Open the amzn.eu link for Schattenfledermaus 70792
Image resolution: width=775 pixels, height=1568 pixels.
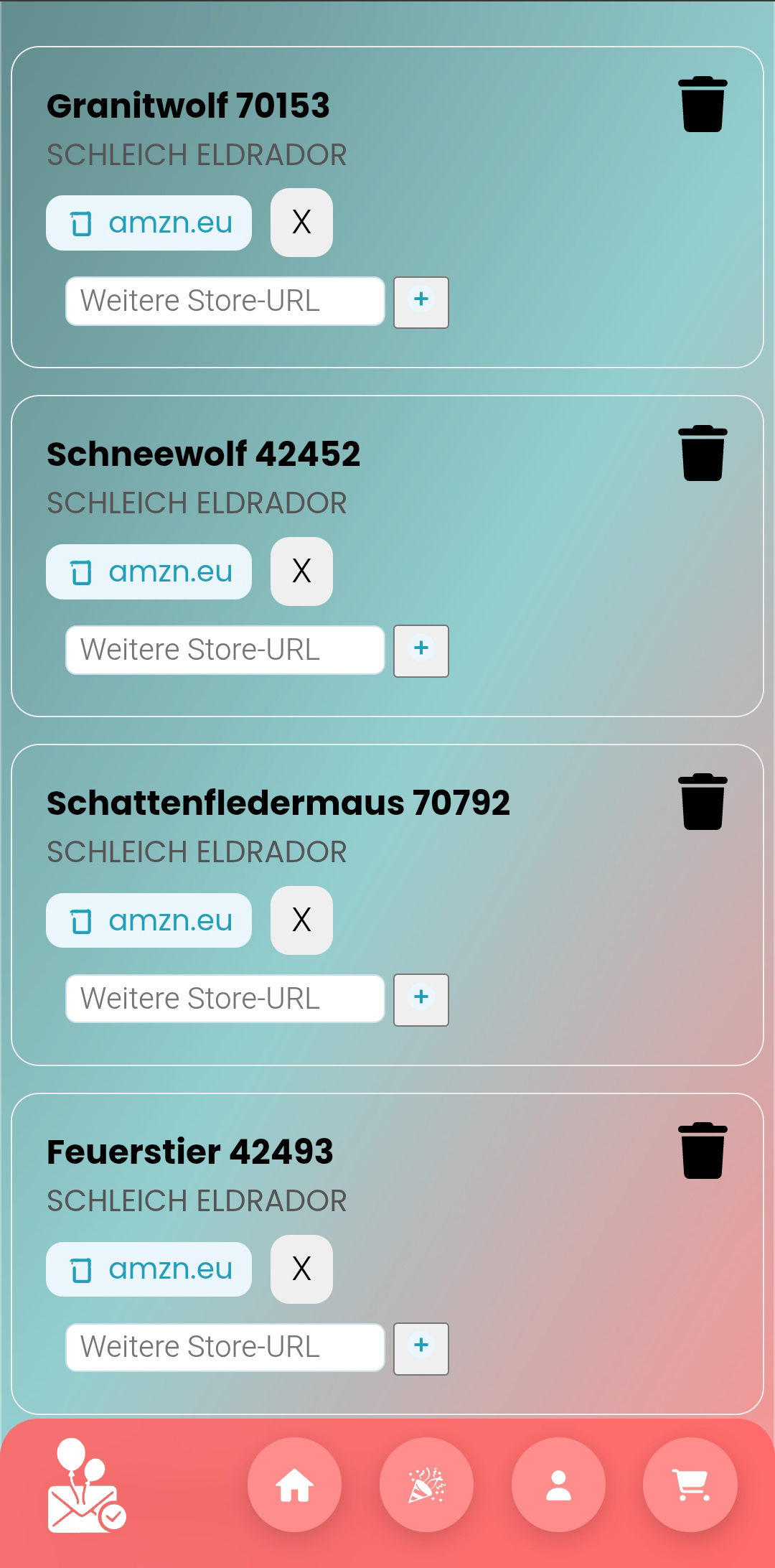point(149,920)
